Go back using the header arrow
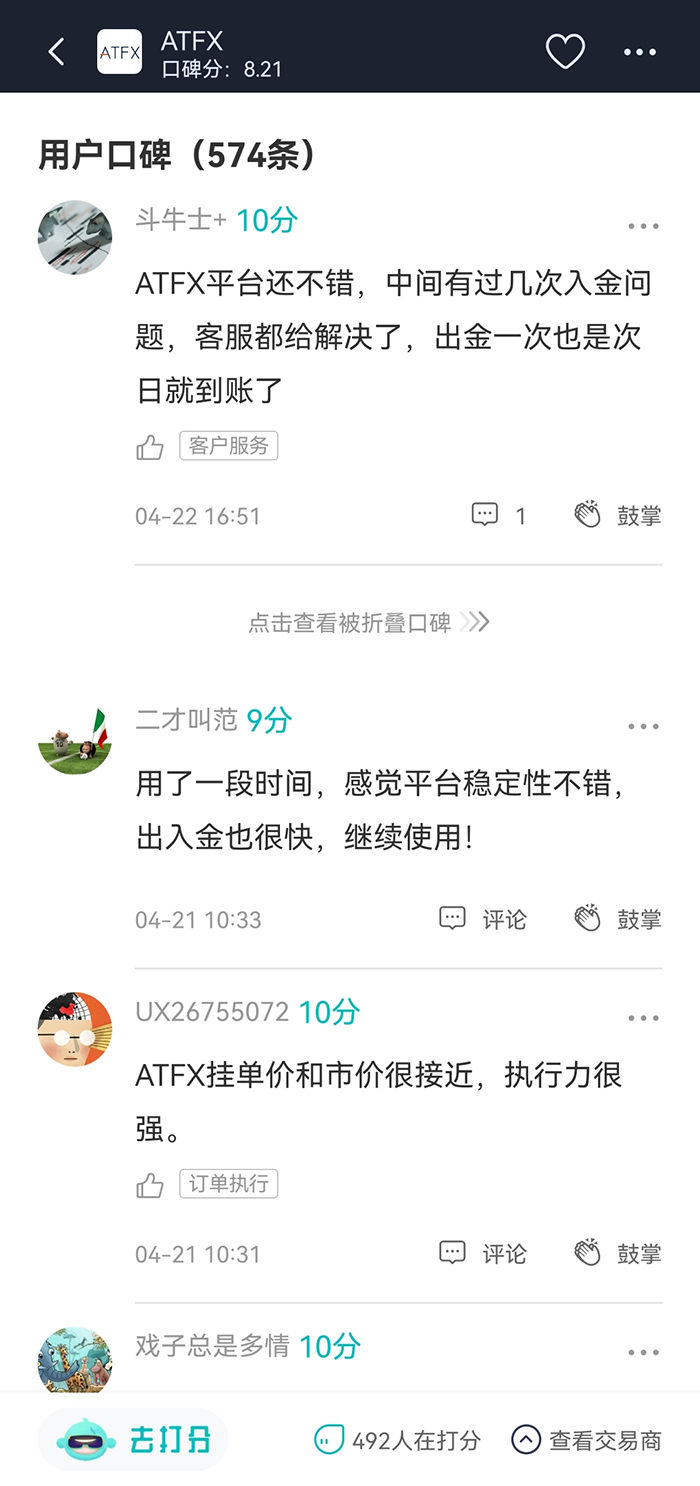 57,52
